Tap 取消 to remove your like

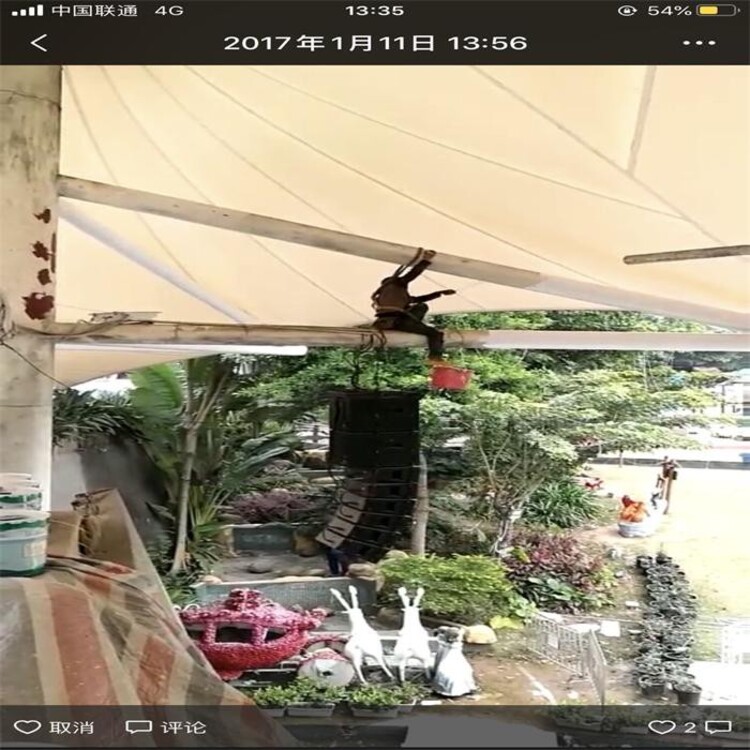(x=55, y=727)
